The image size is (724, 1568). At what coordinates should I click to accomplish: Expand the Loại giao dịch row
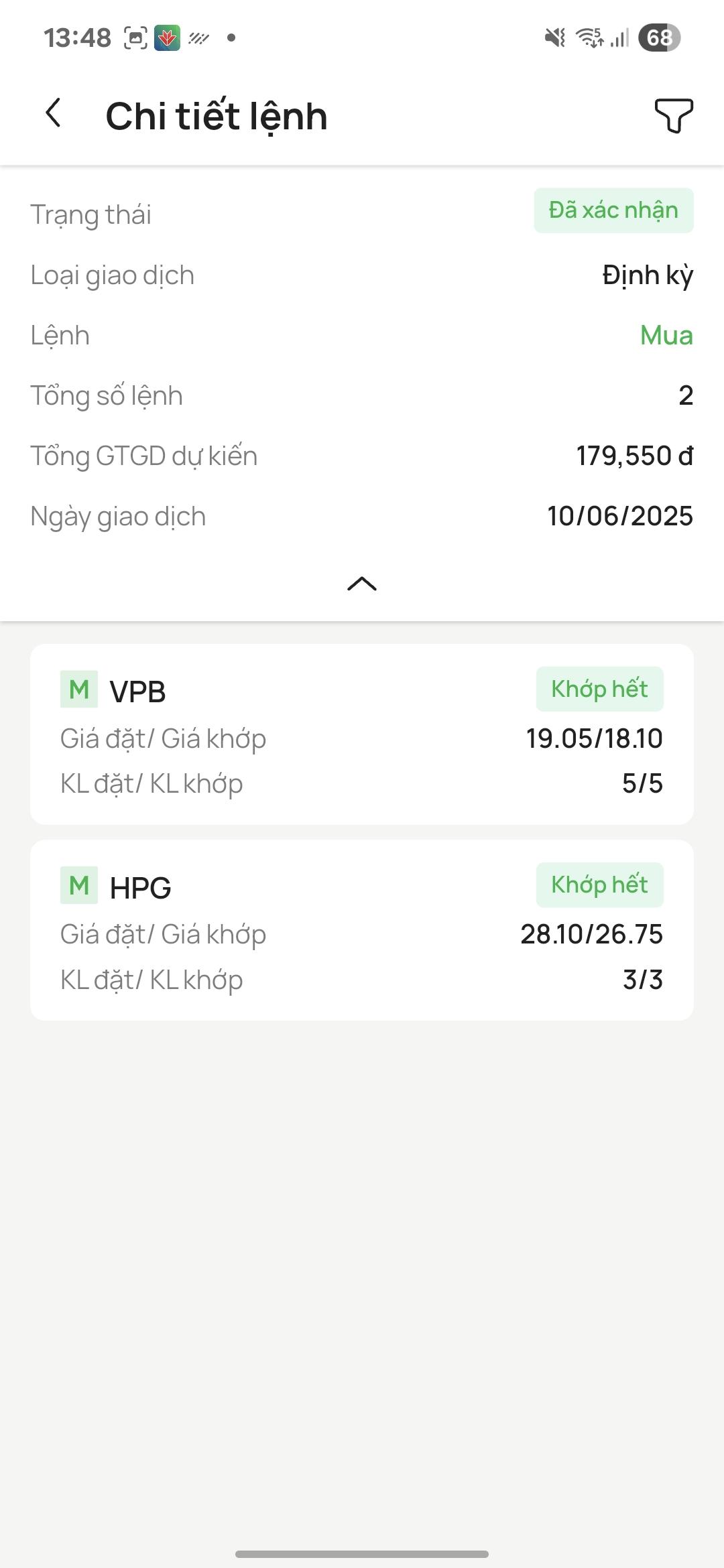pos(362,275)
